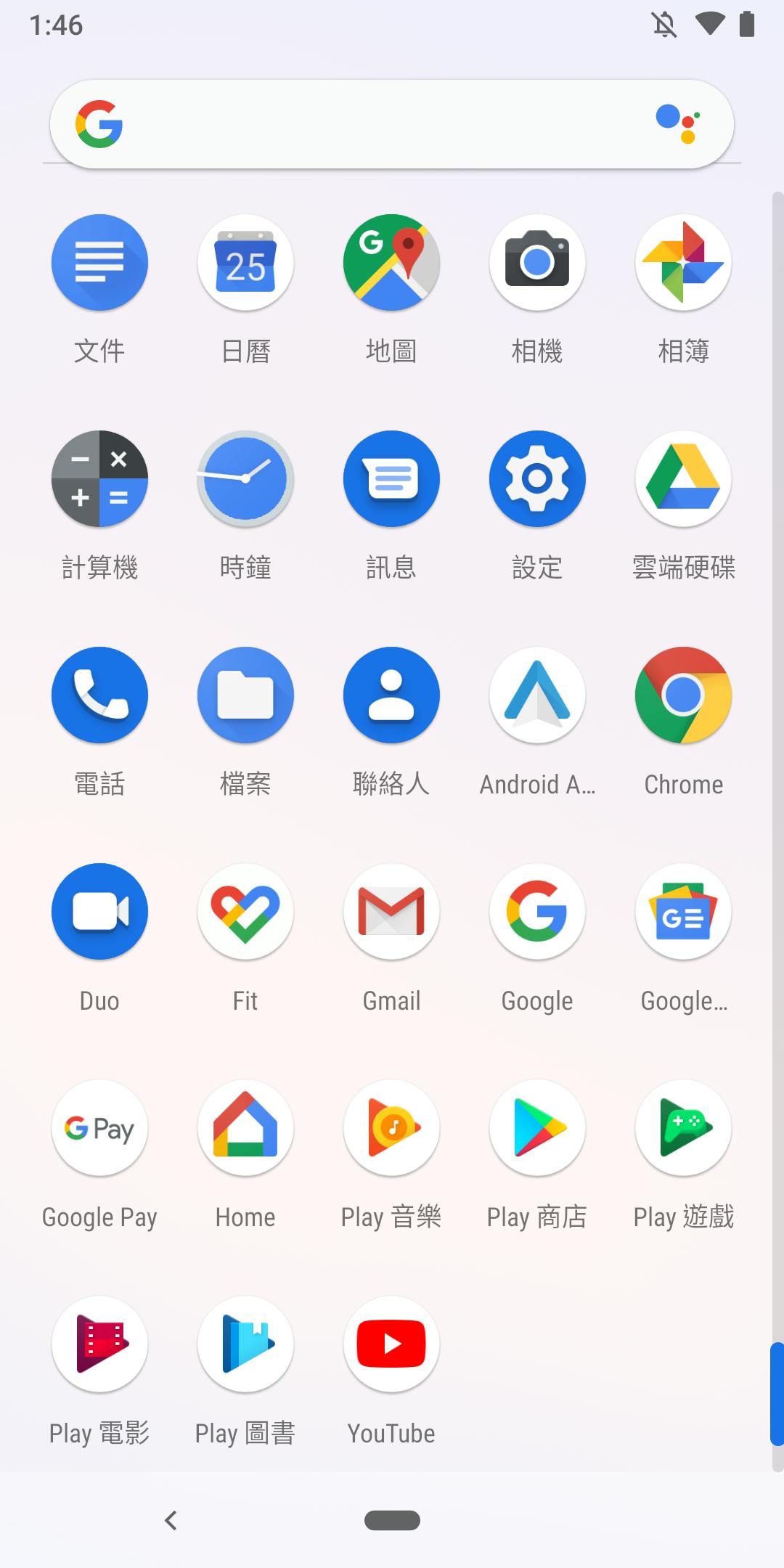This screenshot has height=1568, width=784.
Task: Open the 文件 (Docs) app
Action: [99, 263]
